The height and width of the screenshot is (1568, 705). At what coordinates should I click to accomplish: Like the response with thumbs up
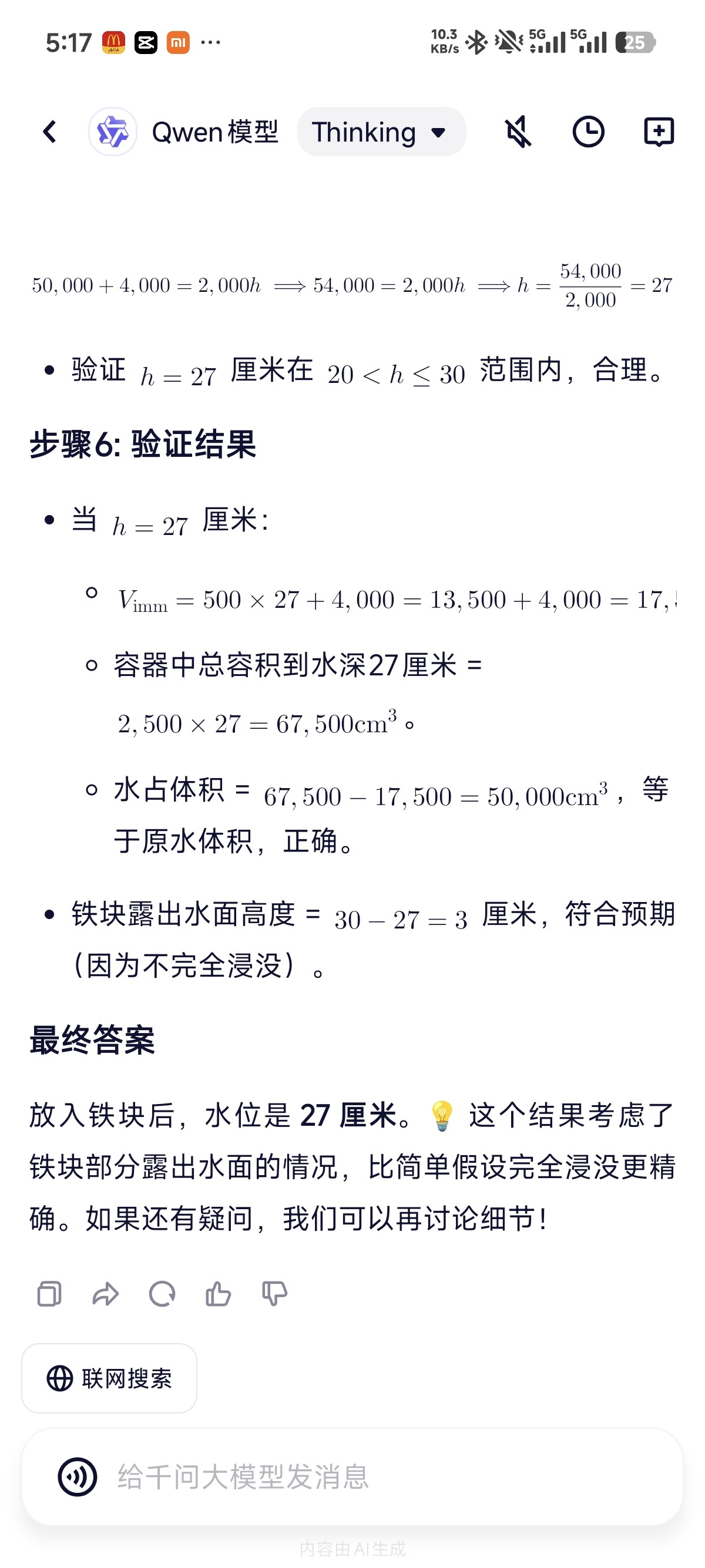[218, 1294]
